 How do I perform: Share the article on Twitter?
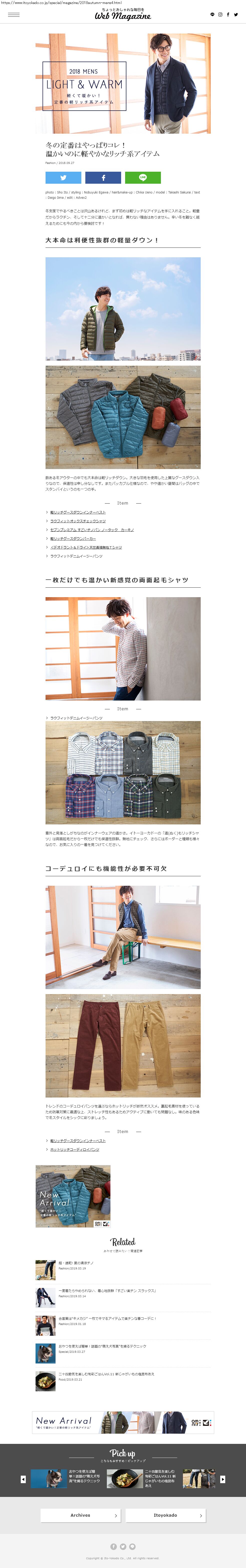coord(63,178)
